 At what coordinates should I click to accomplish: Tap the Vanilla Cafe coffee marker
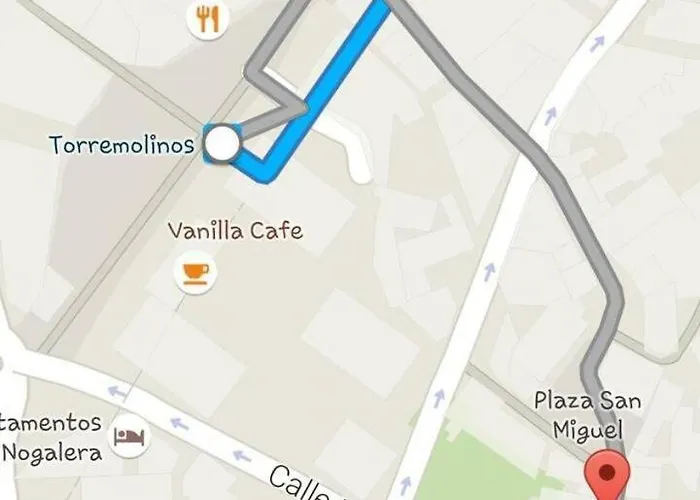pos(194,272)
